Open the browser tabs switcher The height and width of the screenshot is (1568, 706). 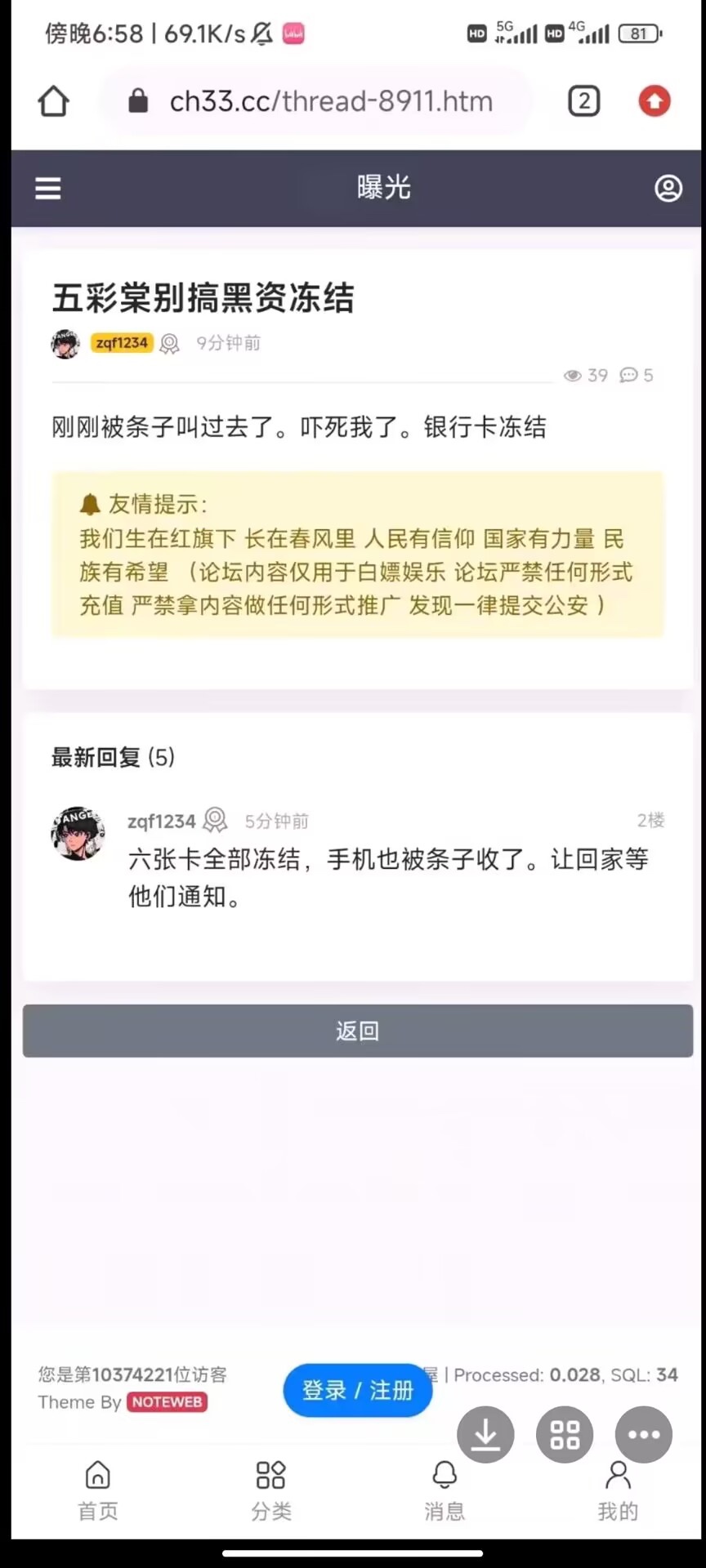click(x=583, y=101)
